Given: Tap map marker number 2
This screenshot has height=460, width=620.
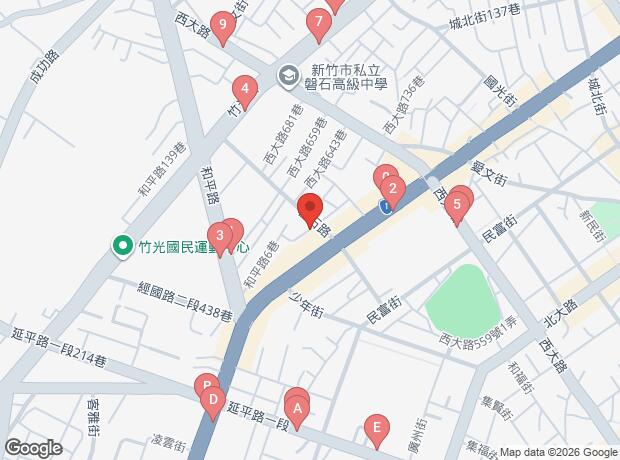Looking at the screenshot, I should tap(393, 188).
